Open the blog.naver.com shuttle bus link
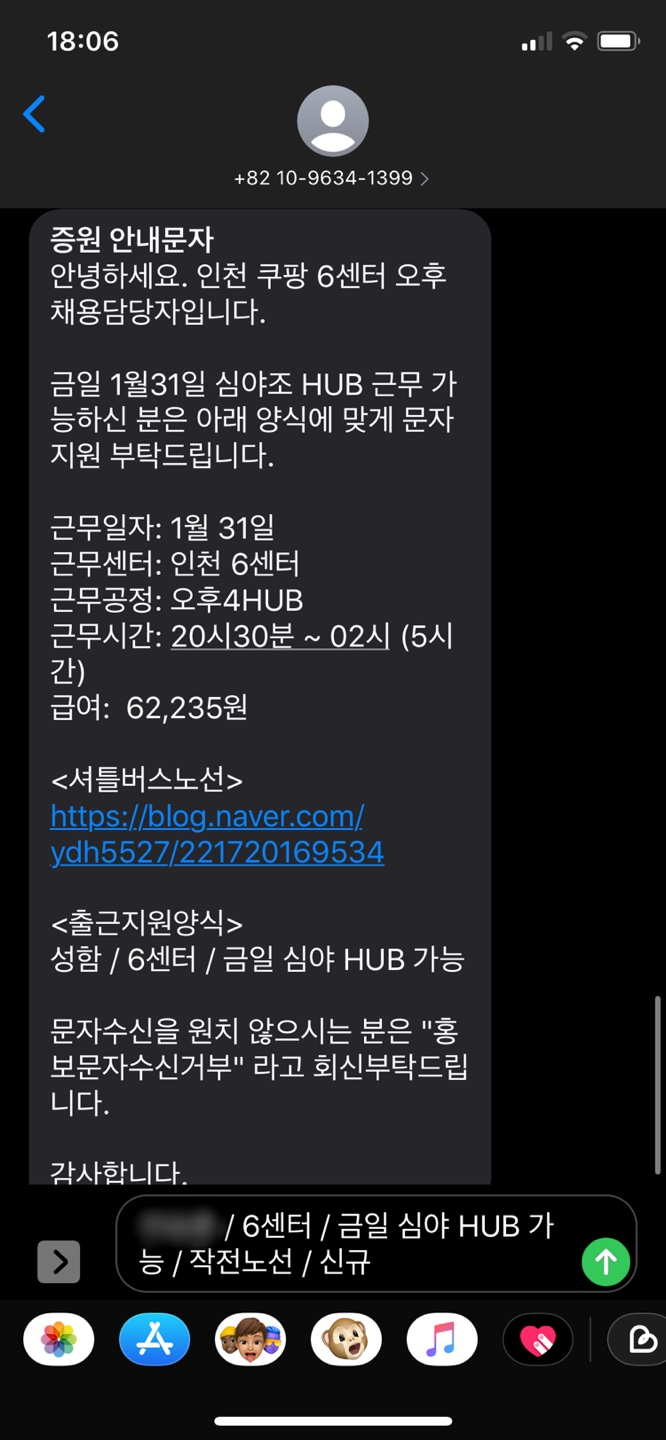The height and width of the screenshot is (1440, 666). (x=217, y=834)
